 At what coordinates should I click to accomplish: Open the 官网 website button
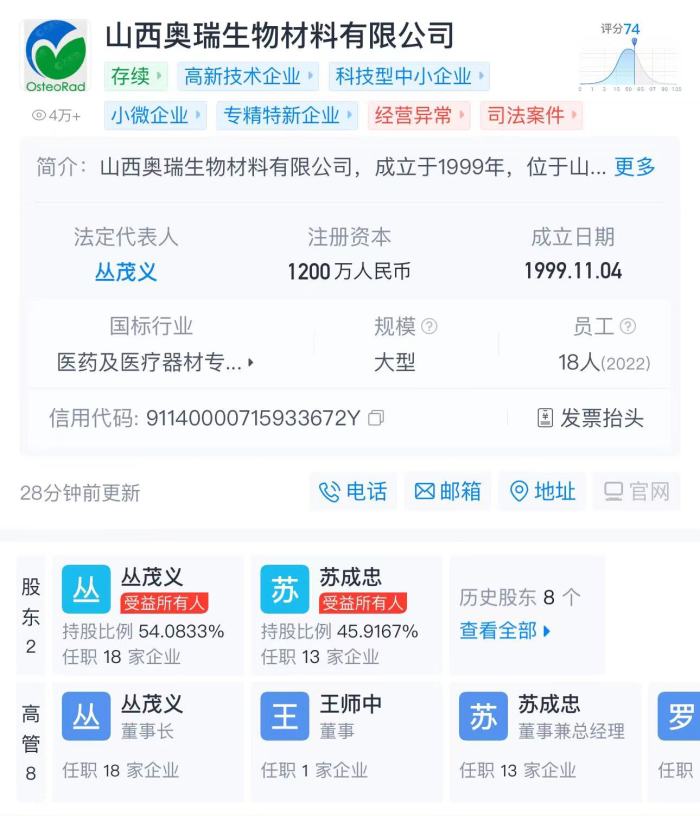tap(637, 491)
